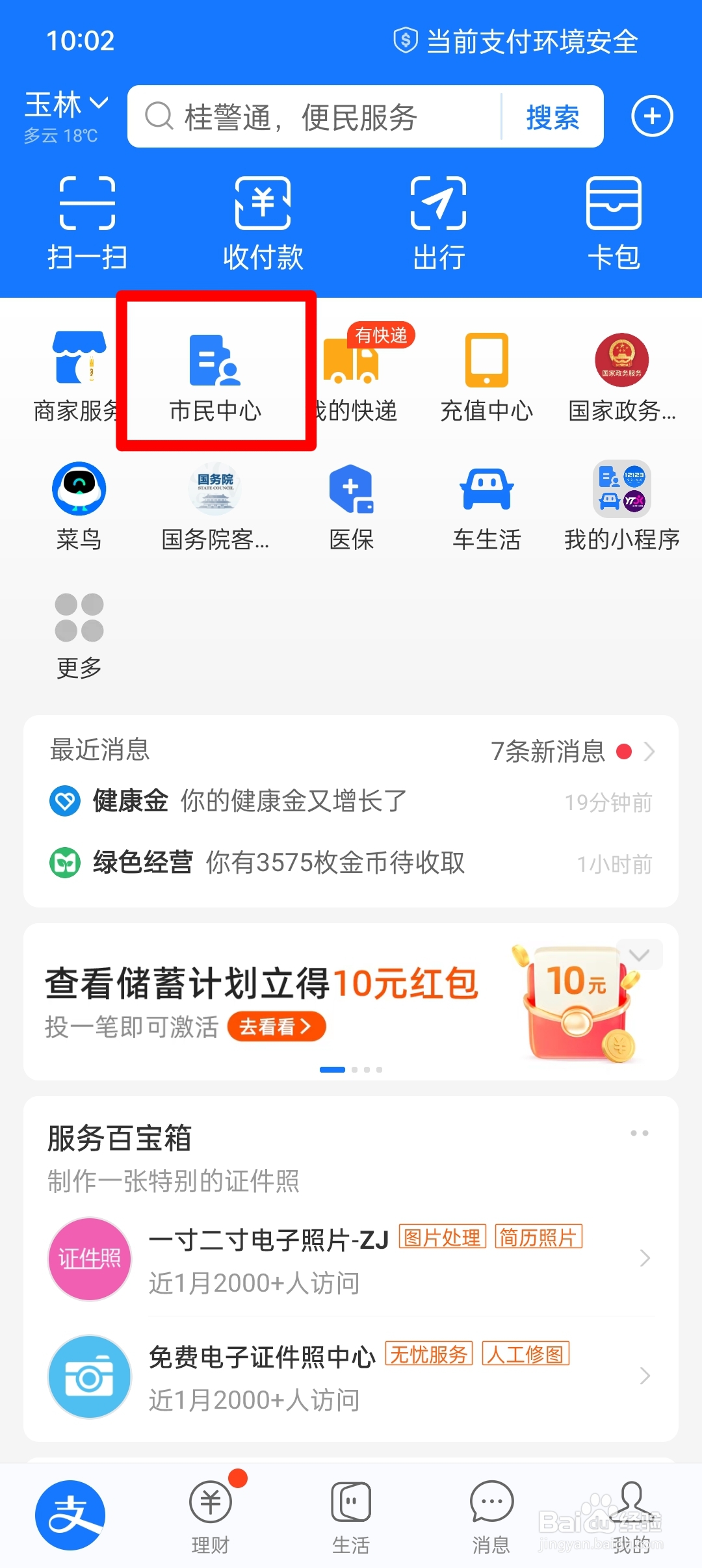Select second carousel page indicator dot
The image size is (702, 1568).
click(356, 1069)
